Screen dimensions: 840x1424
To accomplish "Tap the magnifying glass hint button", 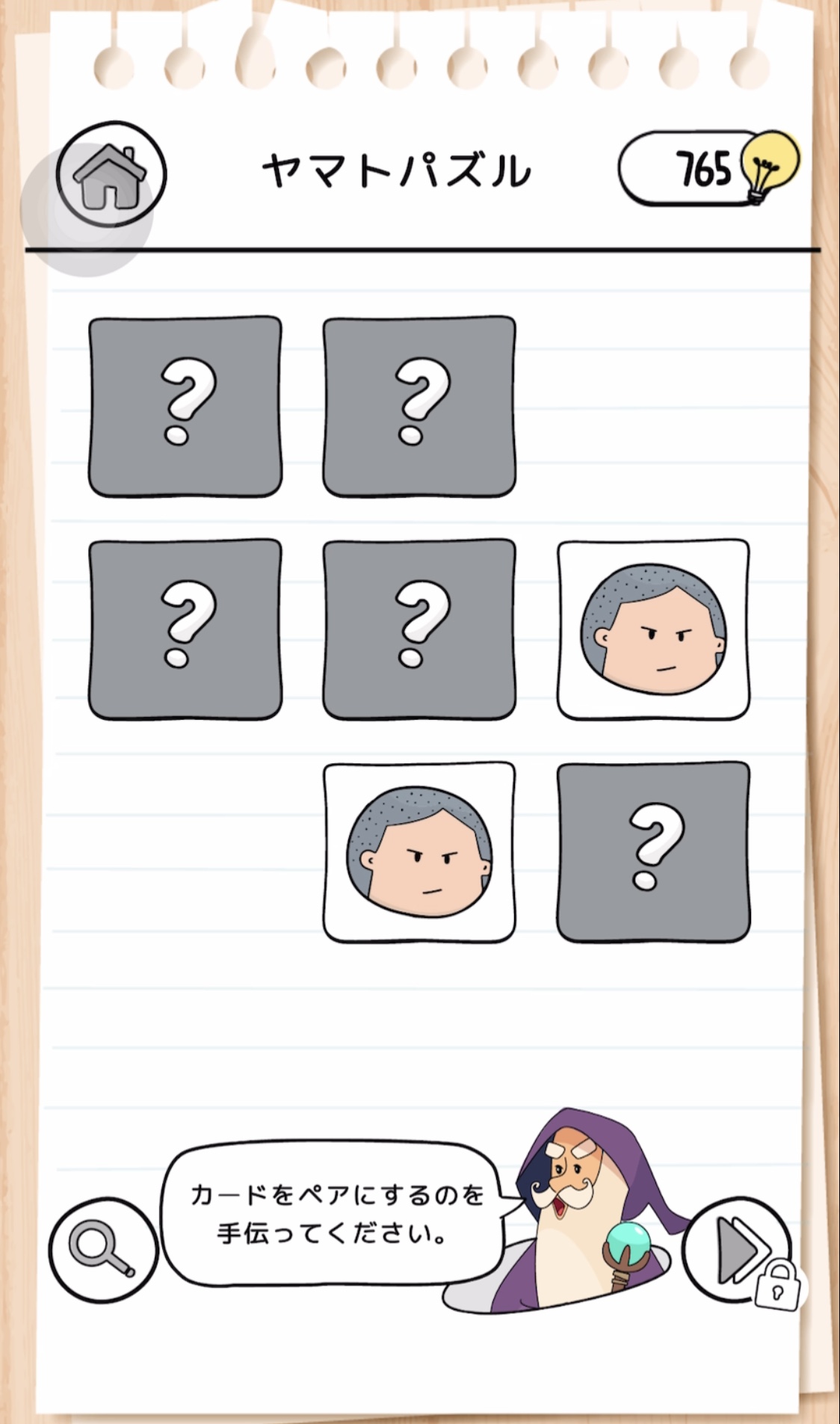I will pyautogui.click(x=103, y=1250).
